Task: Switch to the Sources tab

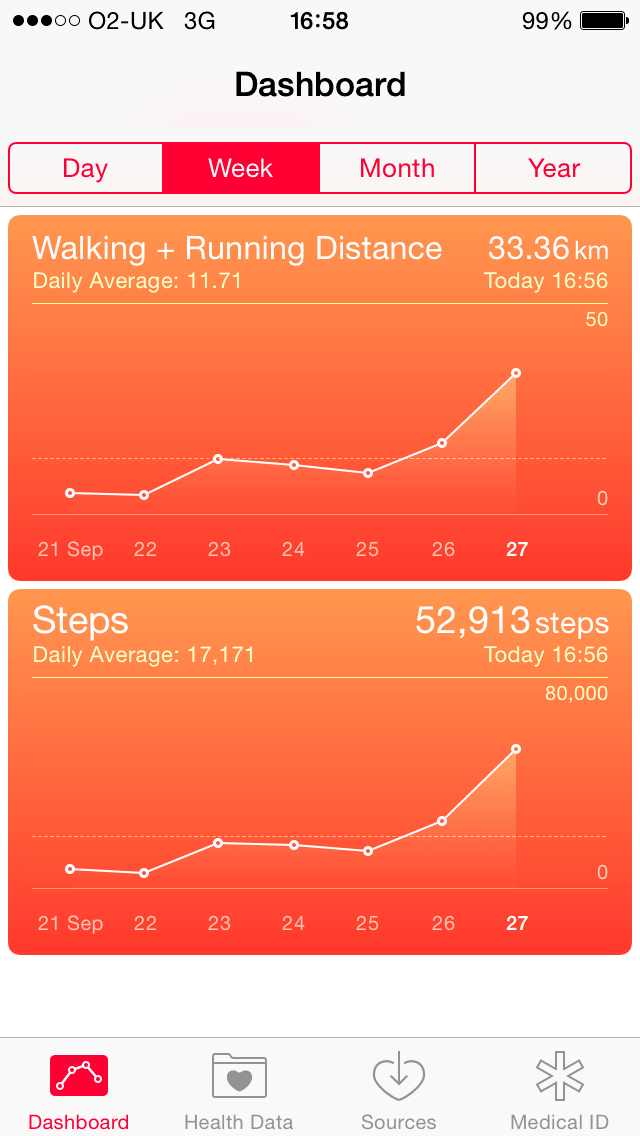Action: 399,1090
